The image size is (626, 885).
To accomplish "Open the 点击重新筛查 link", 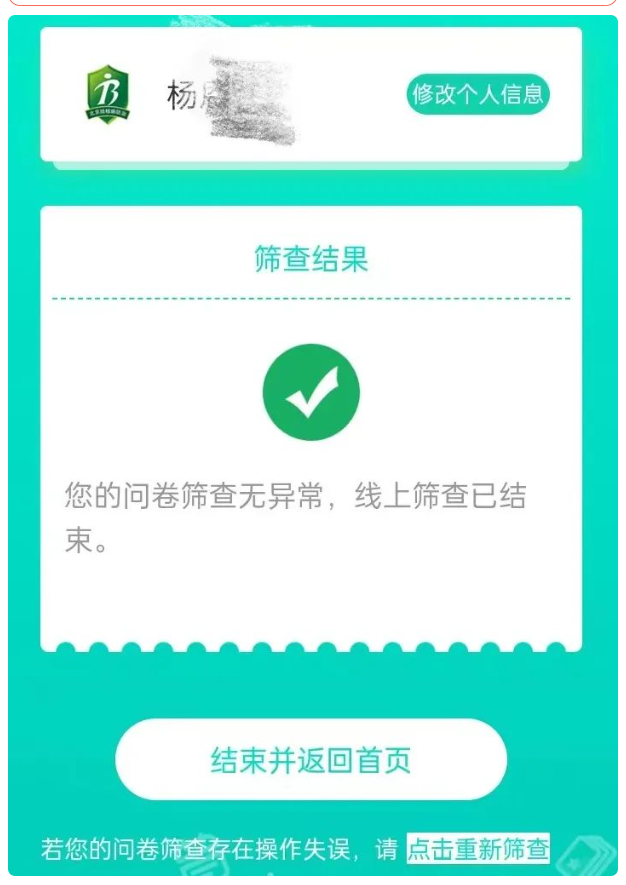I will 478,850.
